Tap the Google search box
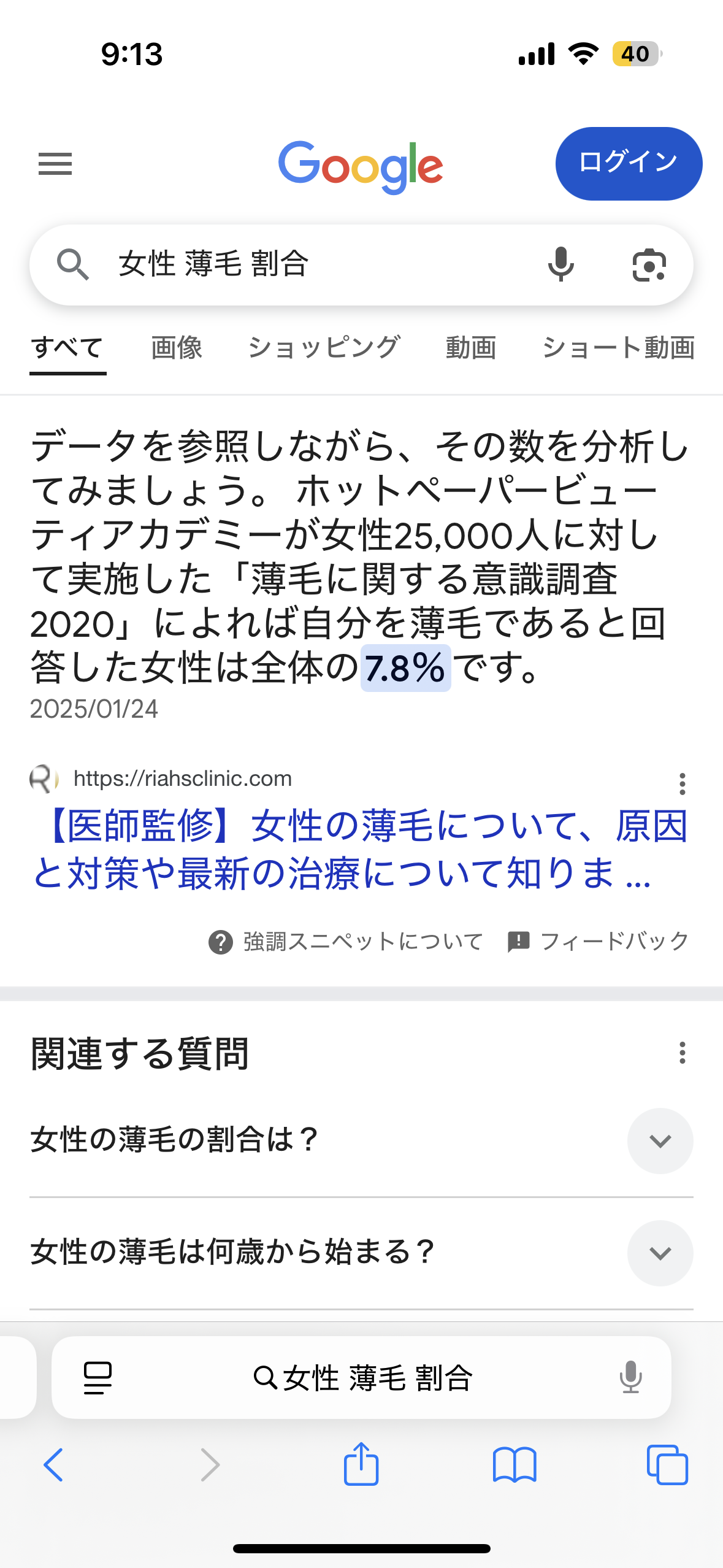 click(307, 264)
